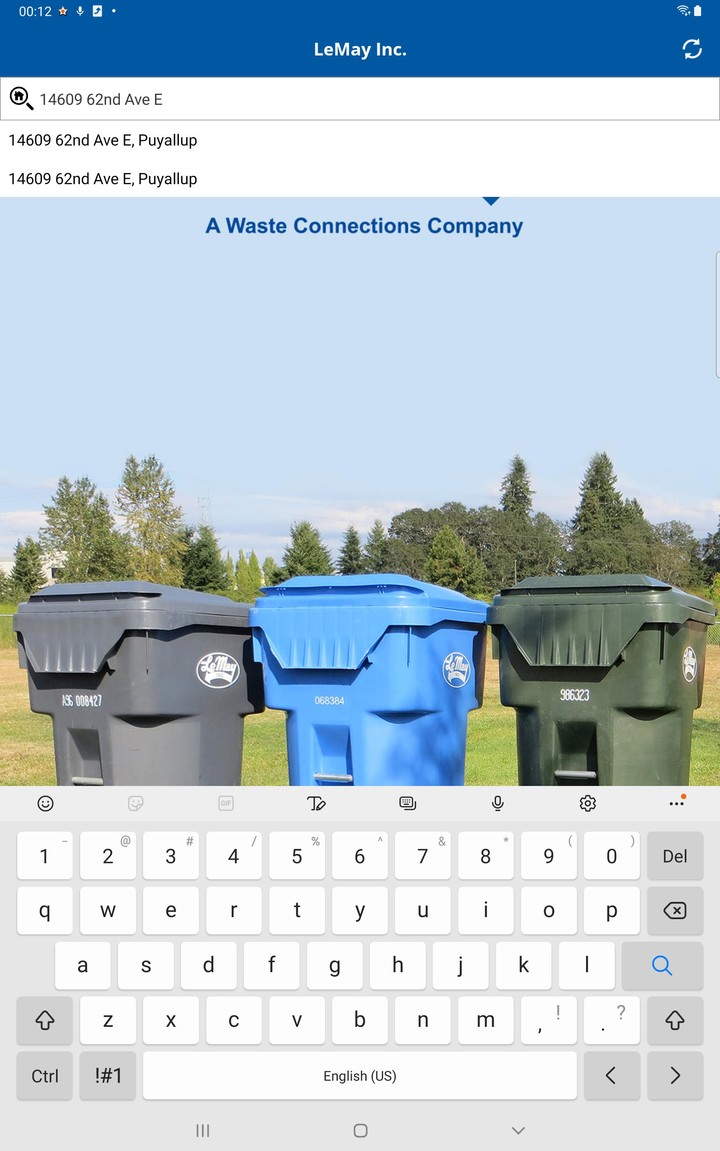
Task: Delete last character with backspace key
Action: tap(675, 911)
